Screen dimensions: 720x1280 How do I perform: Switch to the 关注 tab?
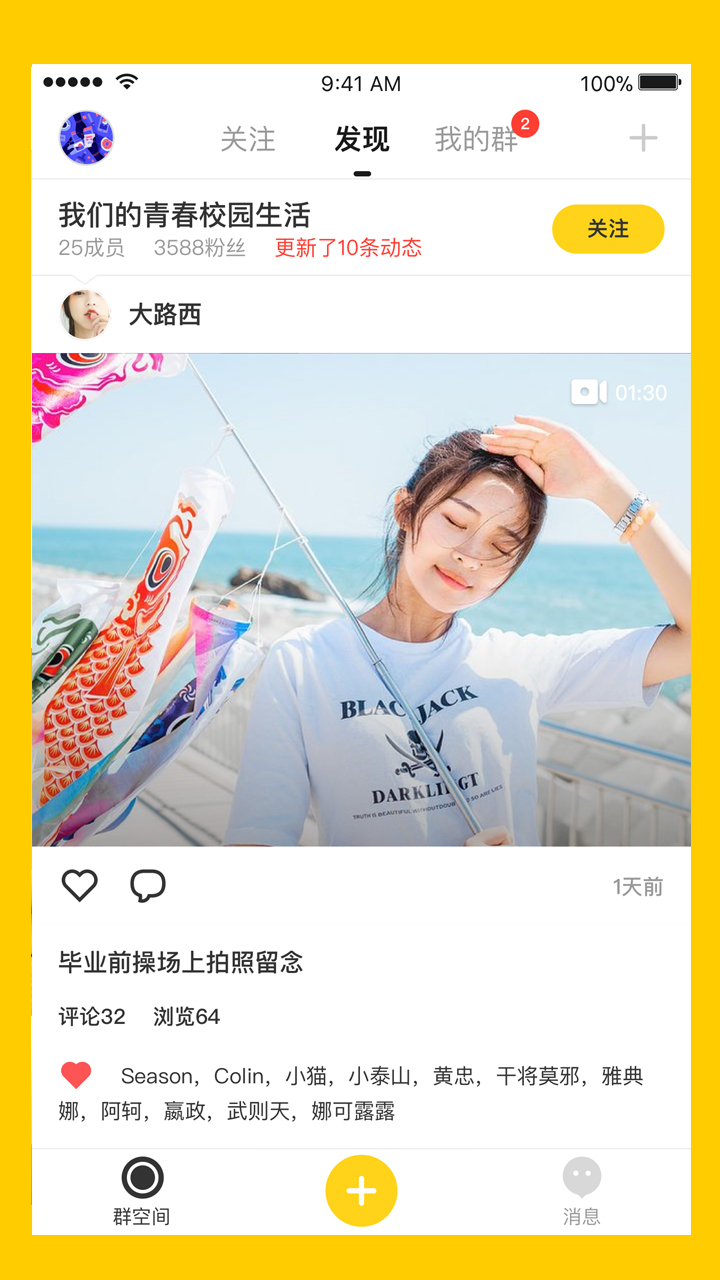pos(248,139)
